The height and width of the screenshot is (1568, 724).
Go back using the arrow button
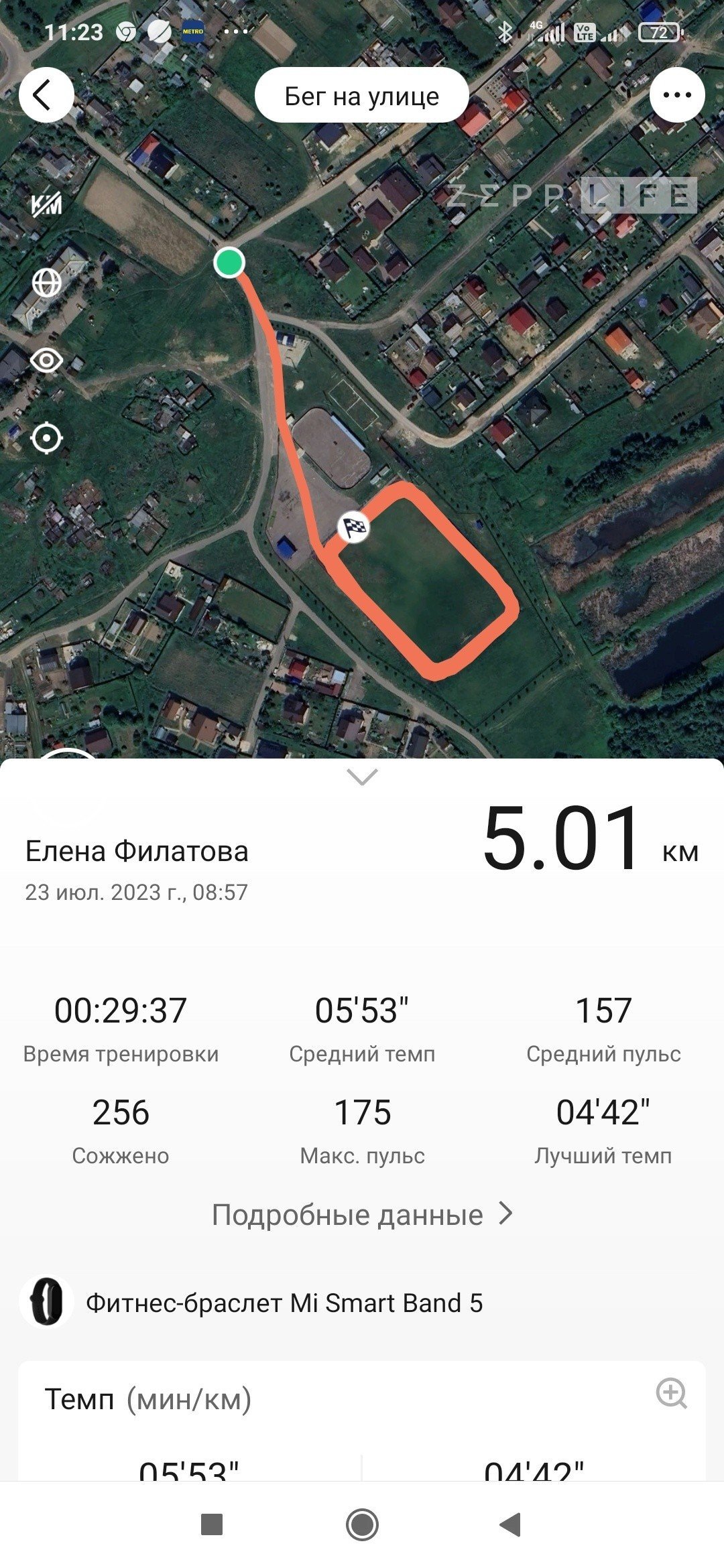pos(46,95)
